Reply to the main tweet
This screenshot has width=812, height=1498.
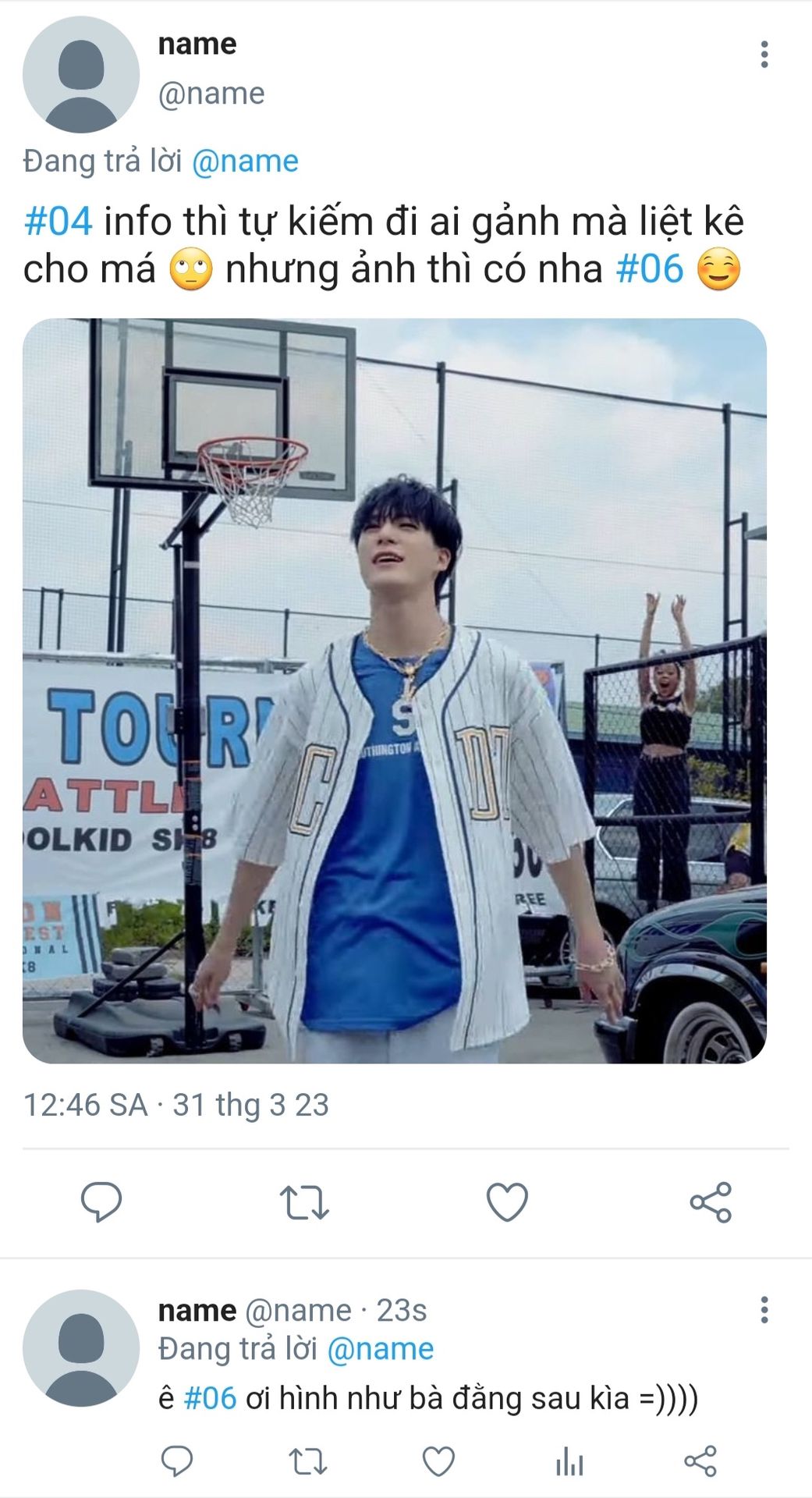pyautogui.click(x=101, y=1202)
